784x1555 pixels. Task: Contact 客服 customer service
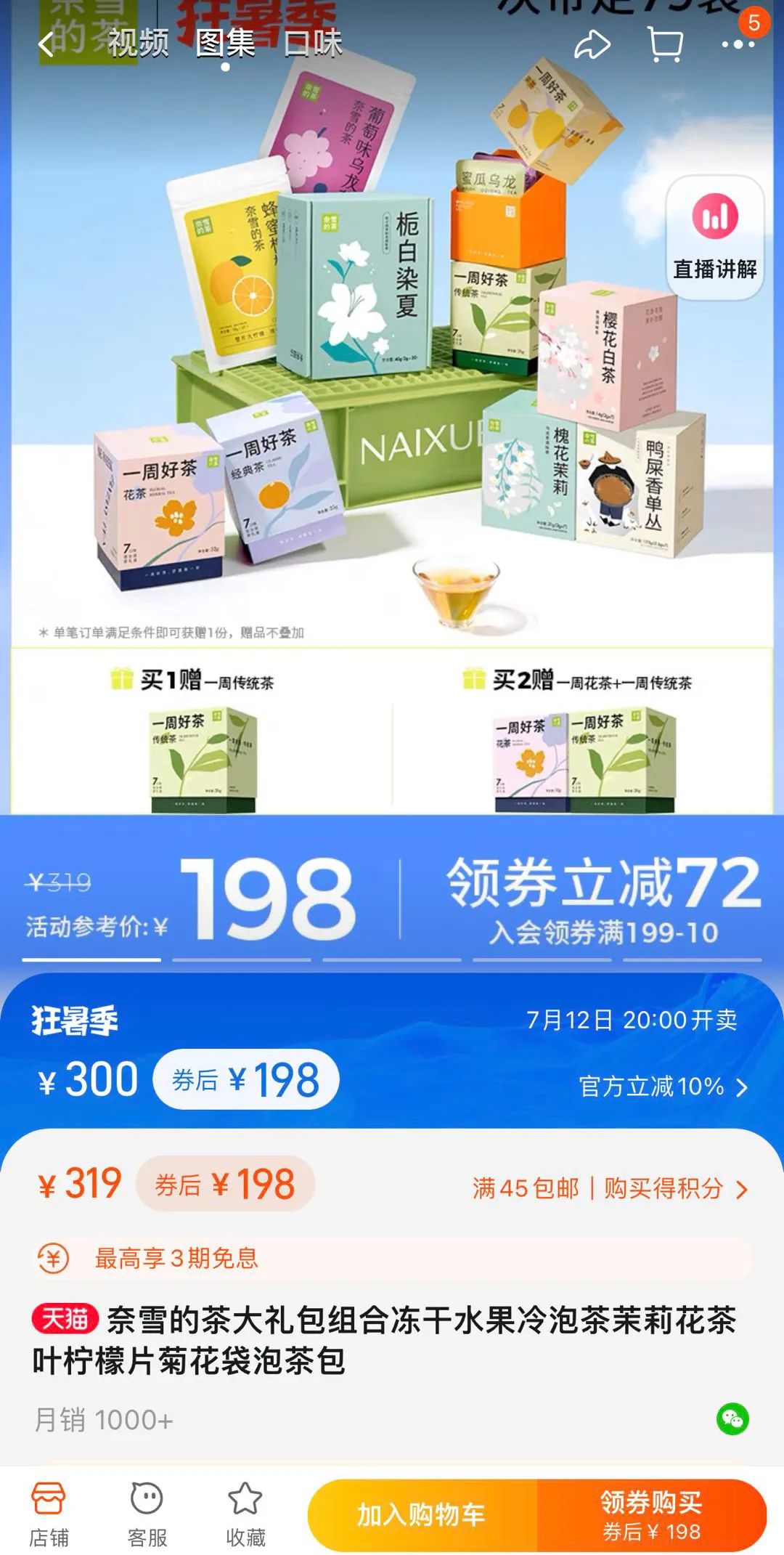[x=147, y=1515]
